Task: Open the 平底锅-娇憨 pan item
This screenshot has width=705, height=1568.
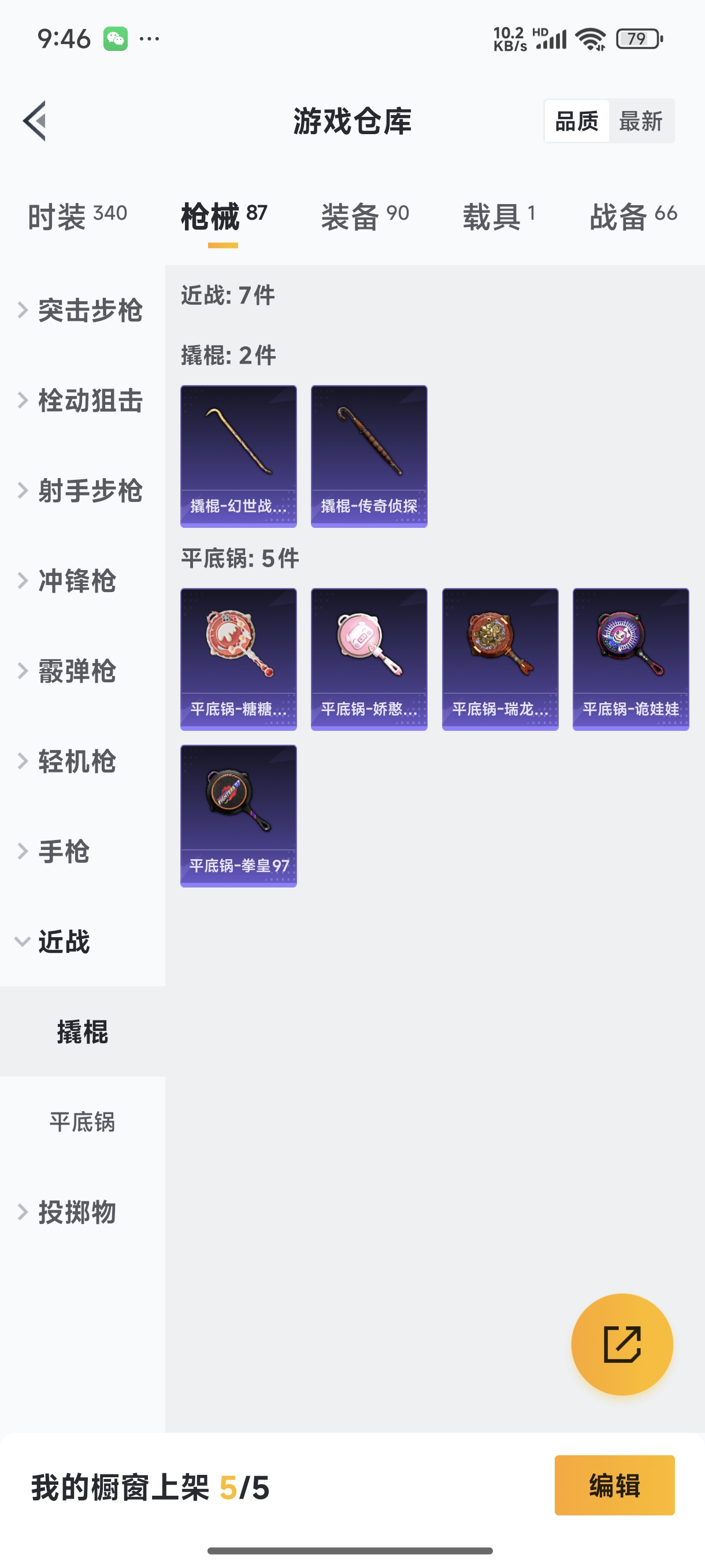Action: (x=369, y=659)
